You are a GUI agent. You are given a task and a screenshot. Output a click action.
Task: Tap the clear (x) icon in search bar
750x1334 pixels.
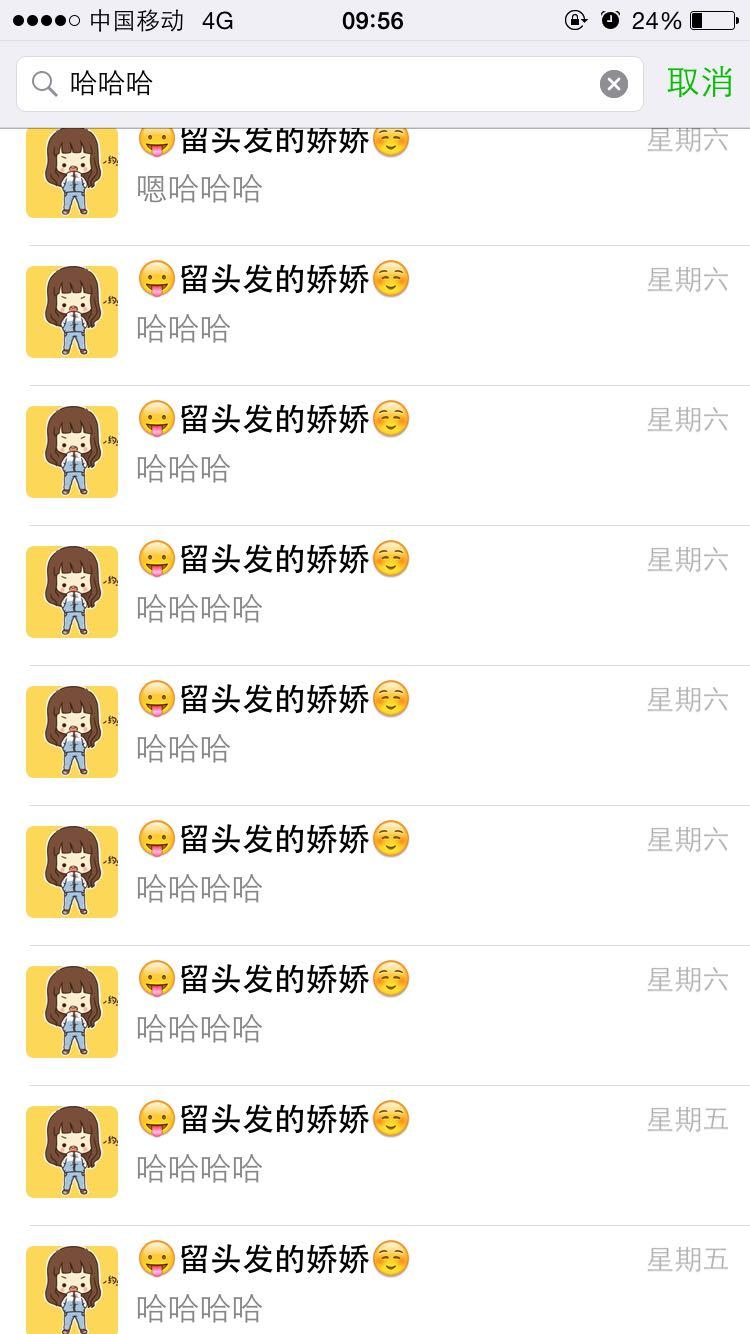click(613, 84)
